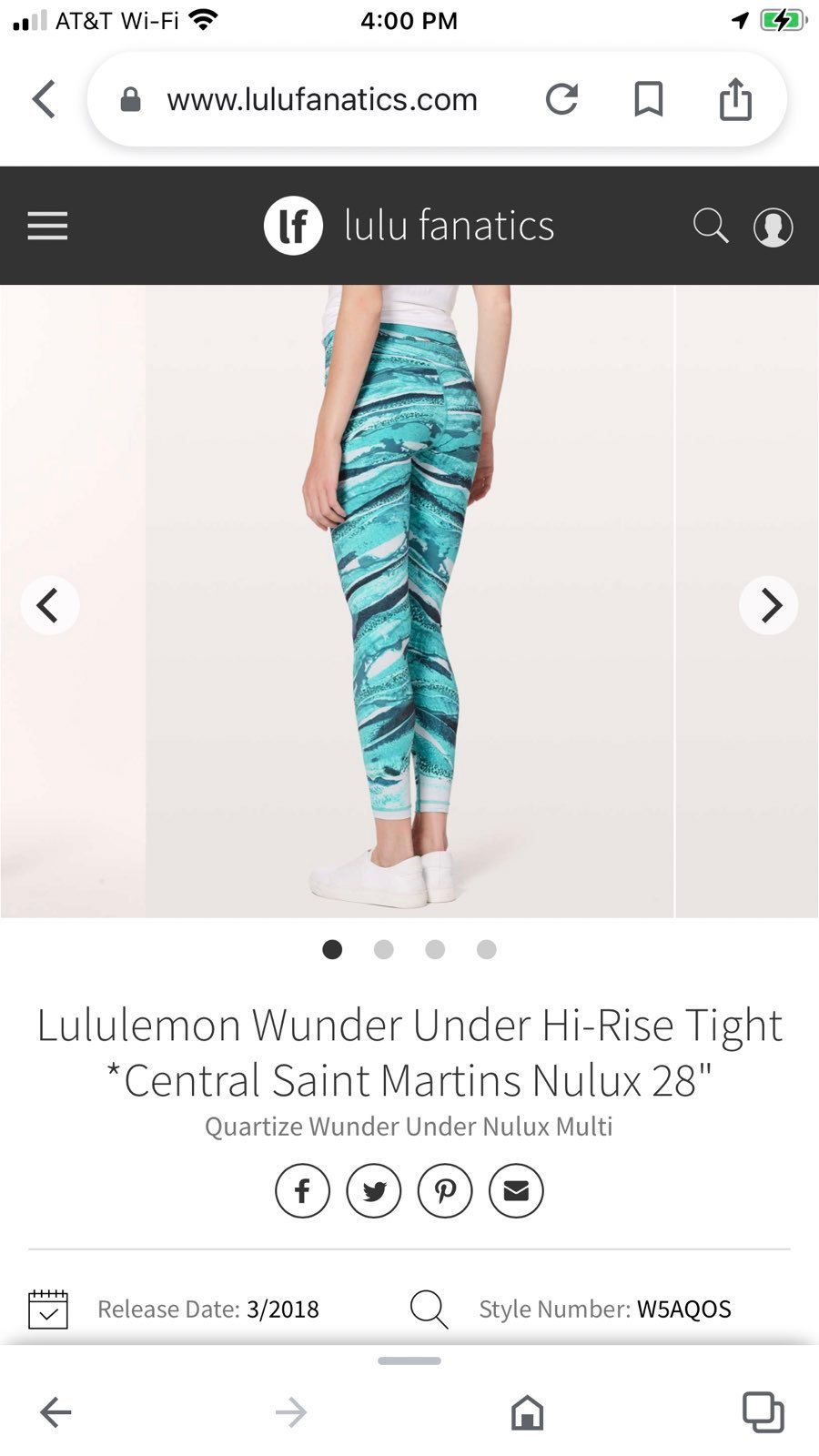Jump to the second image dot
Screen dimensions: 819x1456
point(384,949)
